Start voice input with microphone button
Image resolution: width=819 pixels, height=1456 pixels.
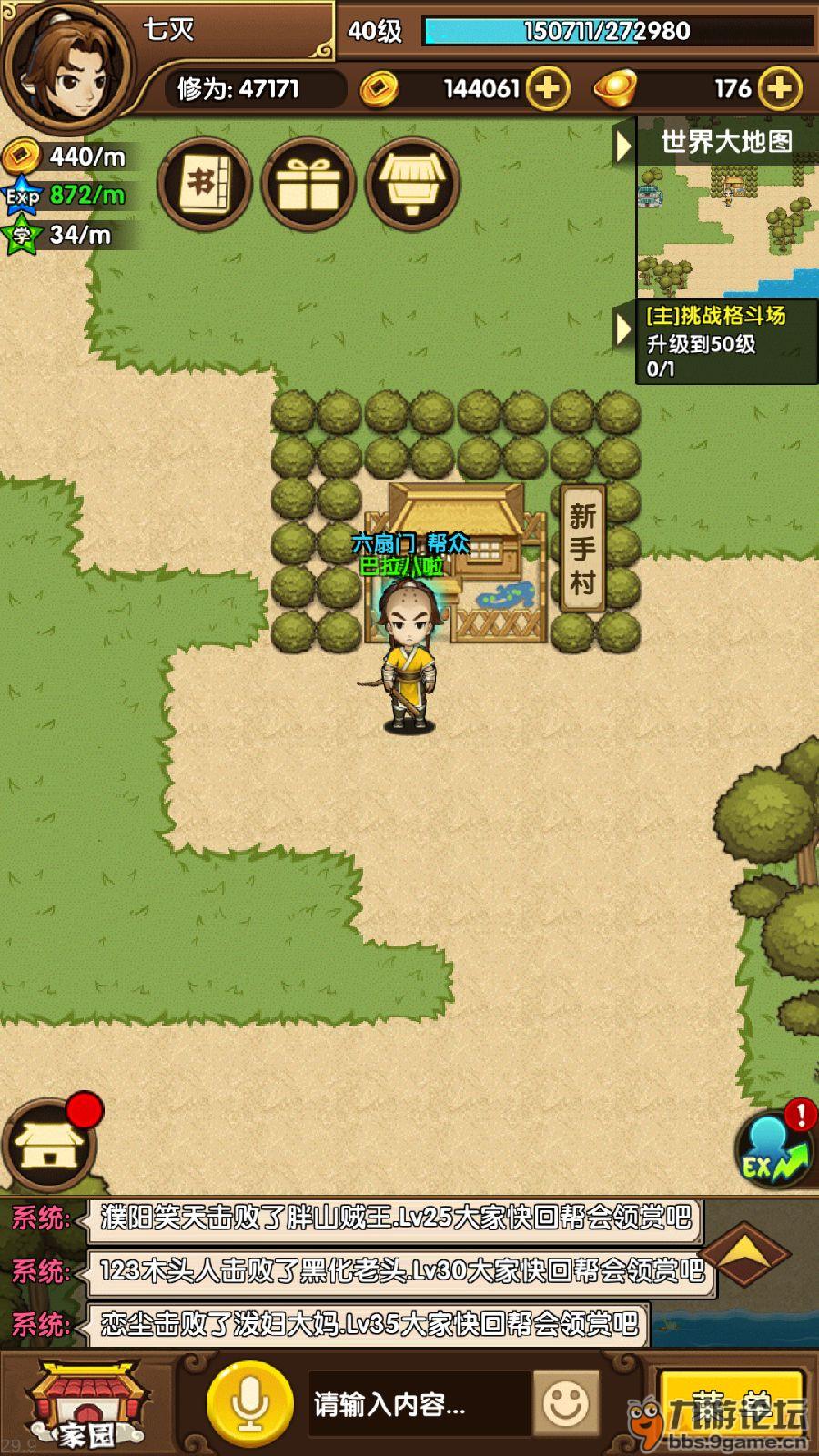tap(249, 1404)
